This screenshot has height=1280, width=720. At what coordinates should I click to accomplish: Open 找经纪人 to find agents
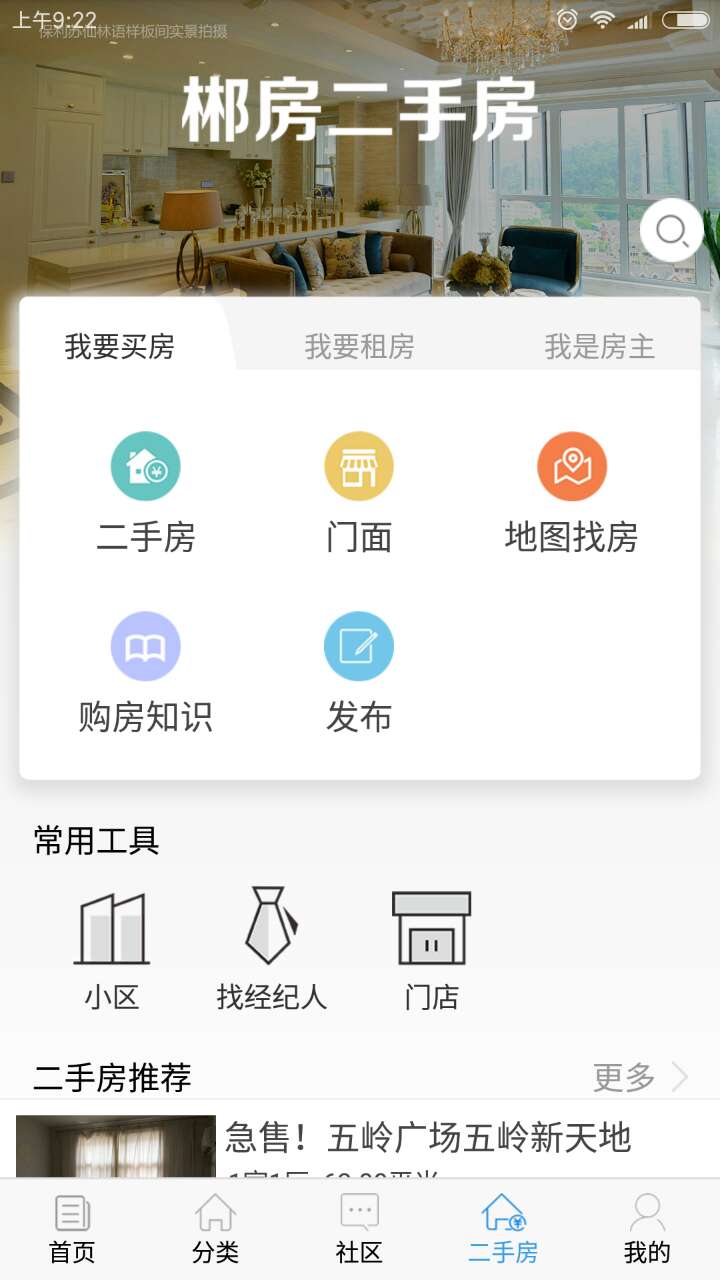[272, 948]
